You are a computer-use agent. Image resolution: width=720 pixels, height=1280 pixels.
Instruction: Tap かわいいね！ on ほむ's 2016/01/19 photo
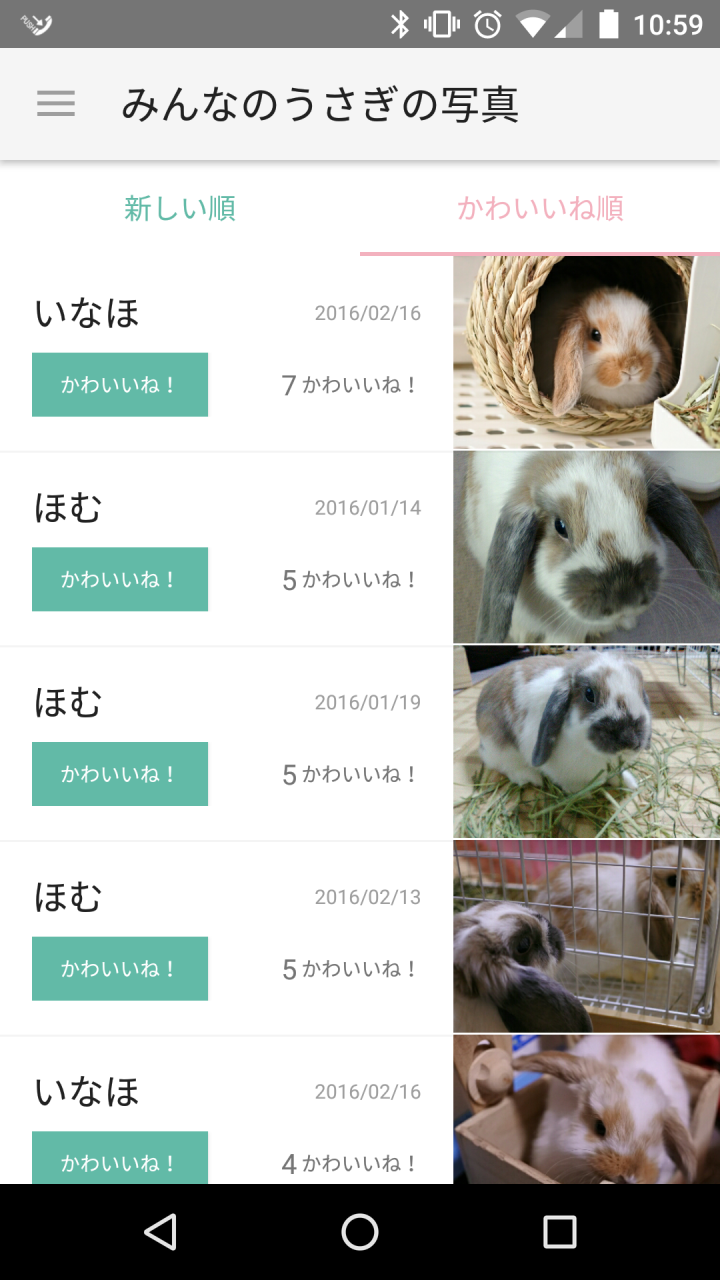119,773
